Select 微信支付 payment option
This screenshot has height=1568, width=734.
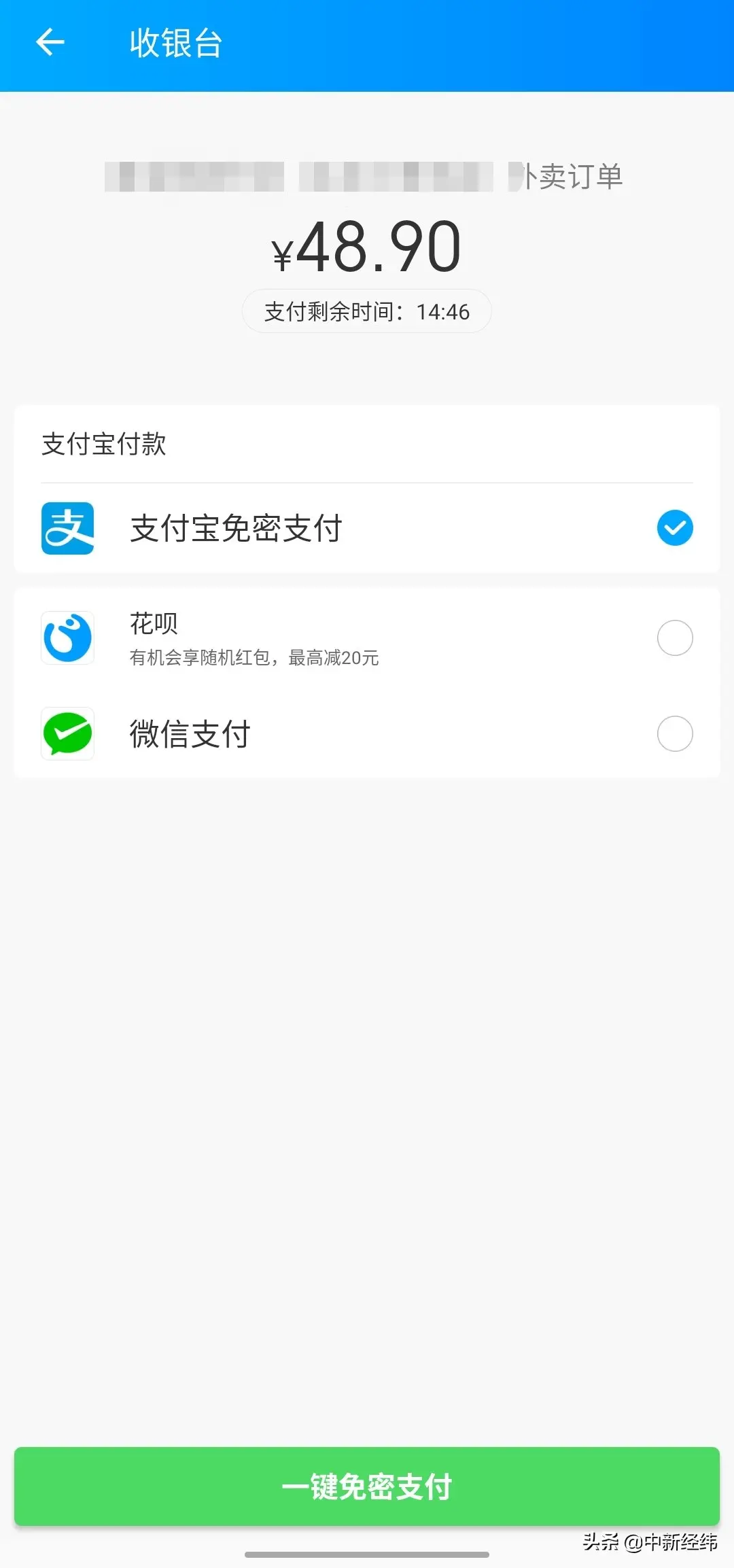[674, 734]
